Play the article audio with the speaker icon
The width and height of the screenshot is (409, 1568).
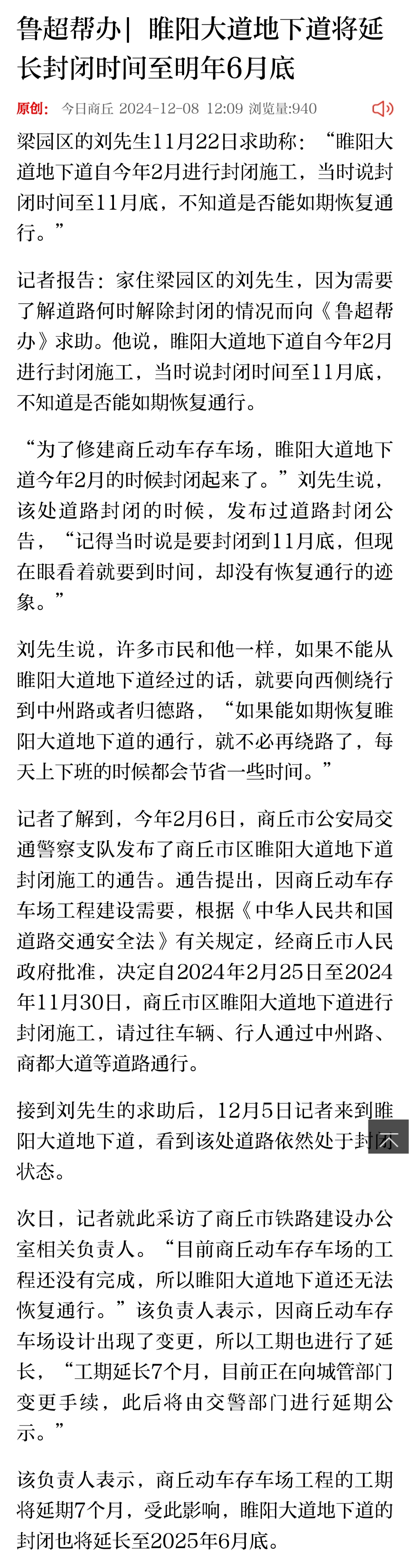(x=382, y=109)
